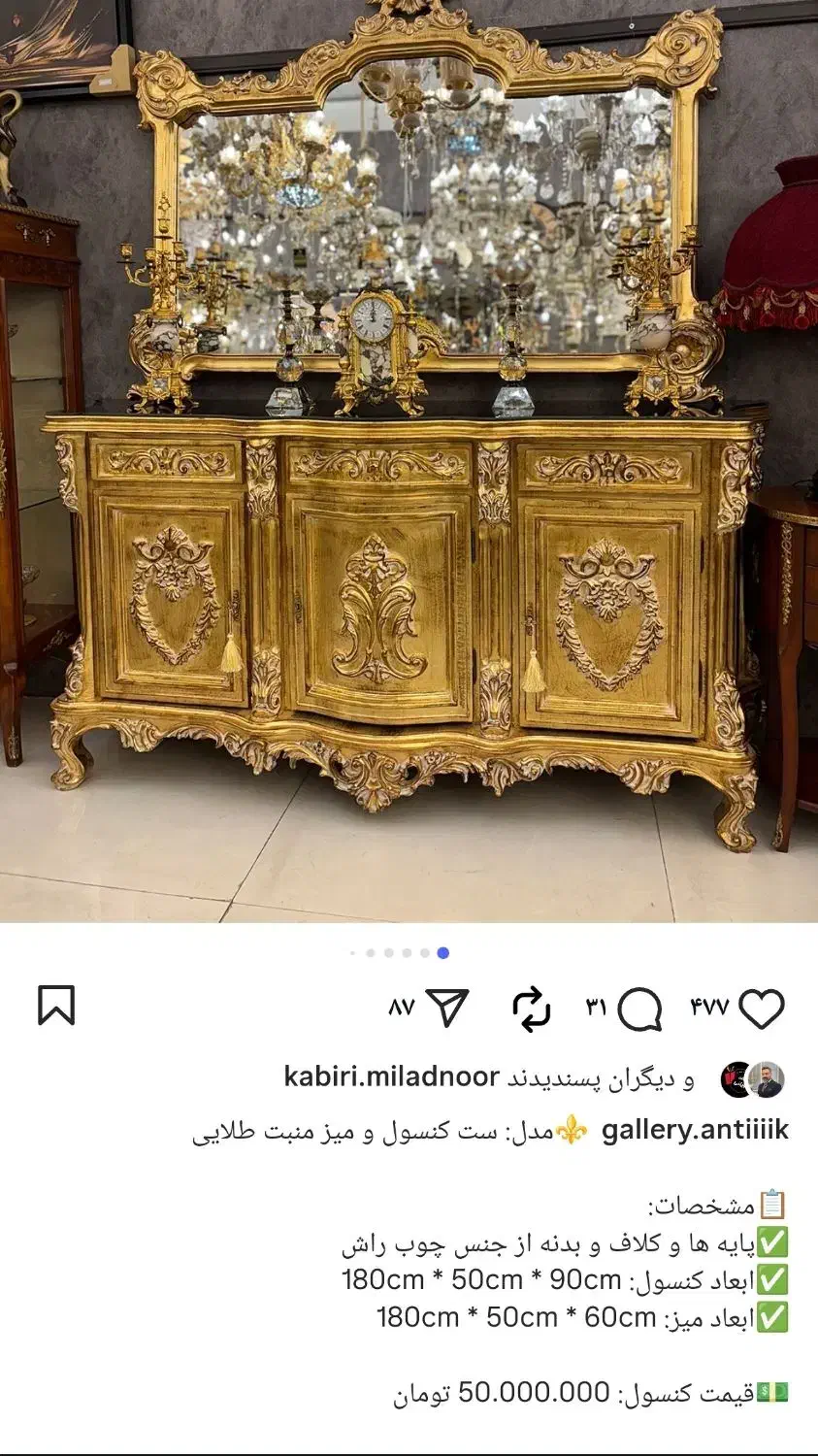The width and height of the screenshot is (818, 1456).
Task: View the list of 477 likes
Action: coord(711,1008)
